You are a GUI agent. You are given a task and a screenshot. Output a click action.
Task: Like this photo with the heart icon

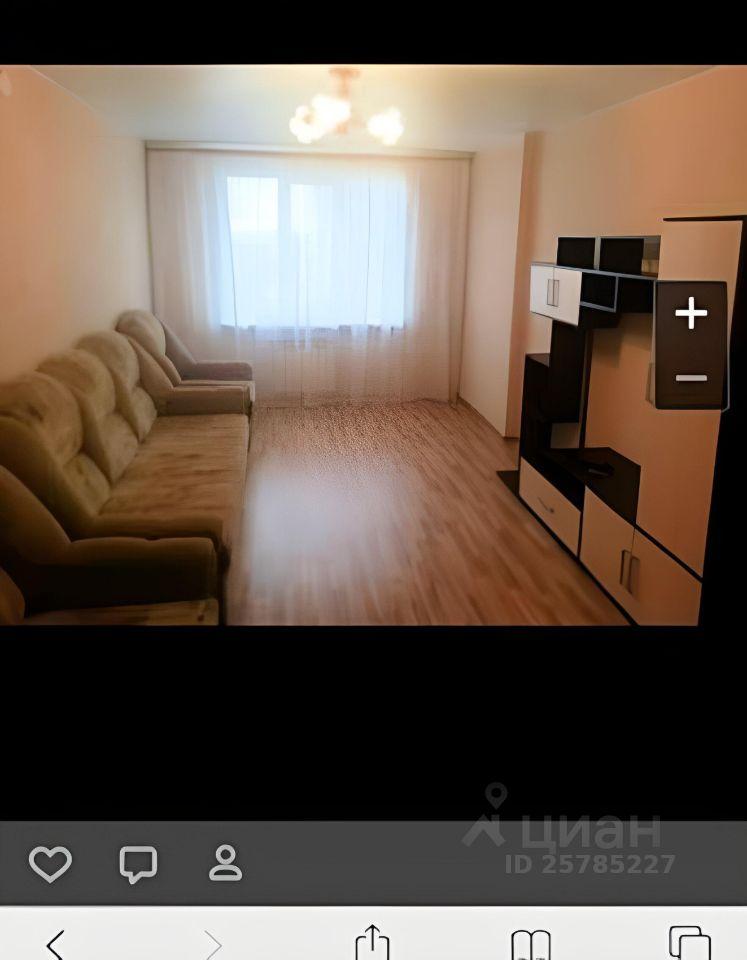coord(50,864)
